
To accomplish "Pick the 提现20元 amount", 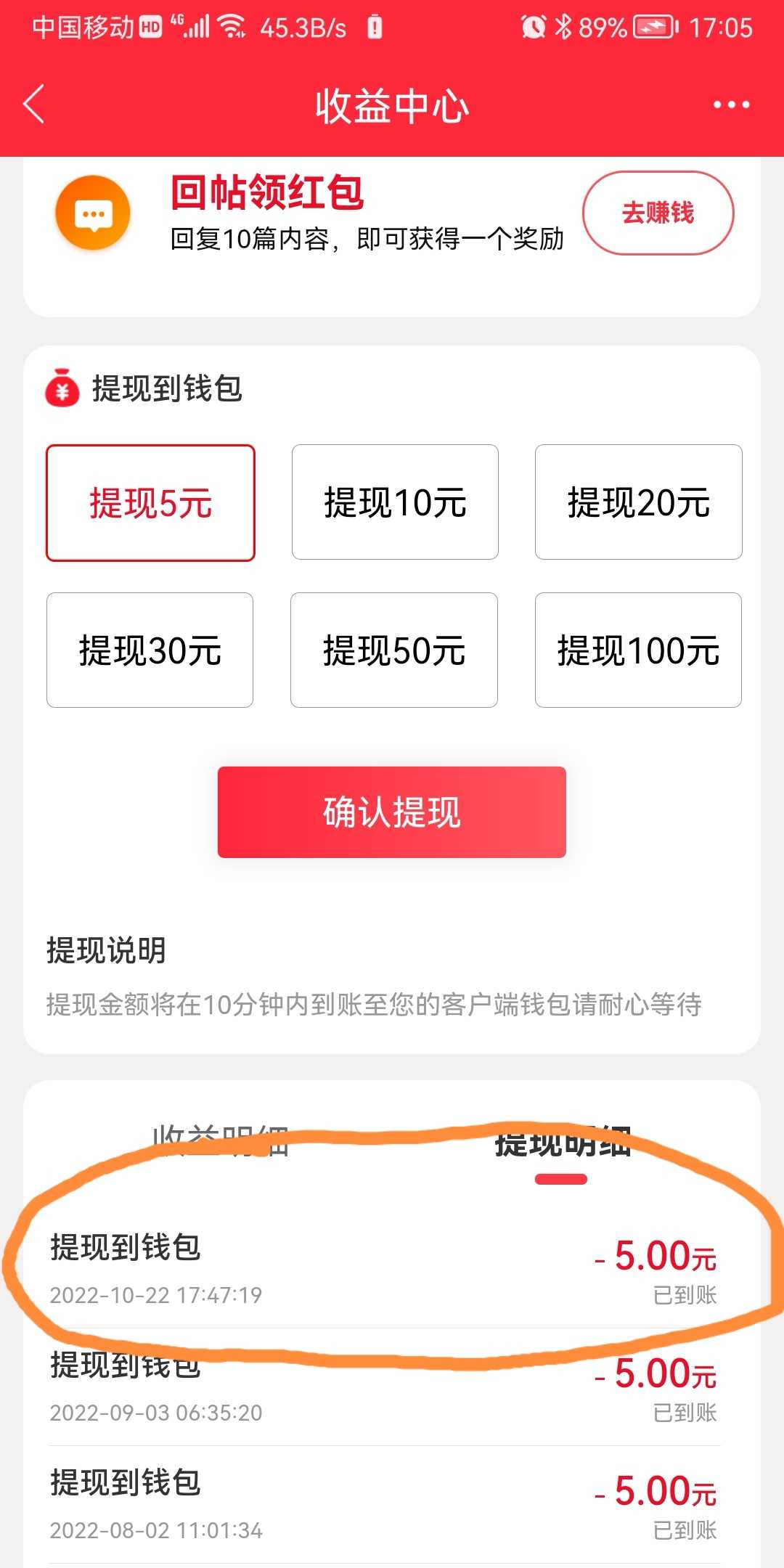I will [638, 502].
